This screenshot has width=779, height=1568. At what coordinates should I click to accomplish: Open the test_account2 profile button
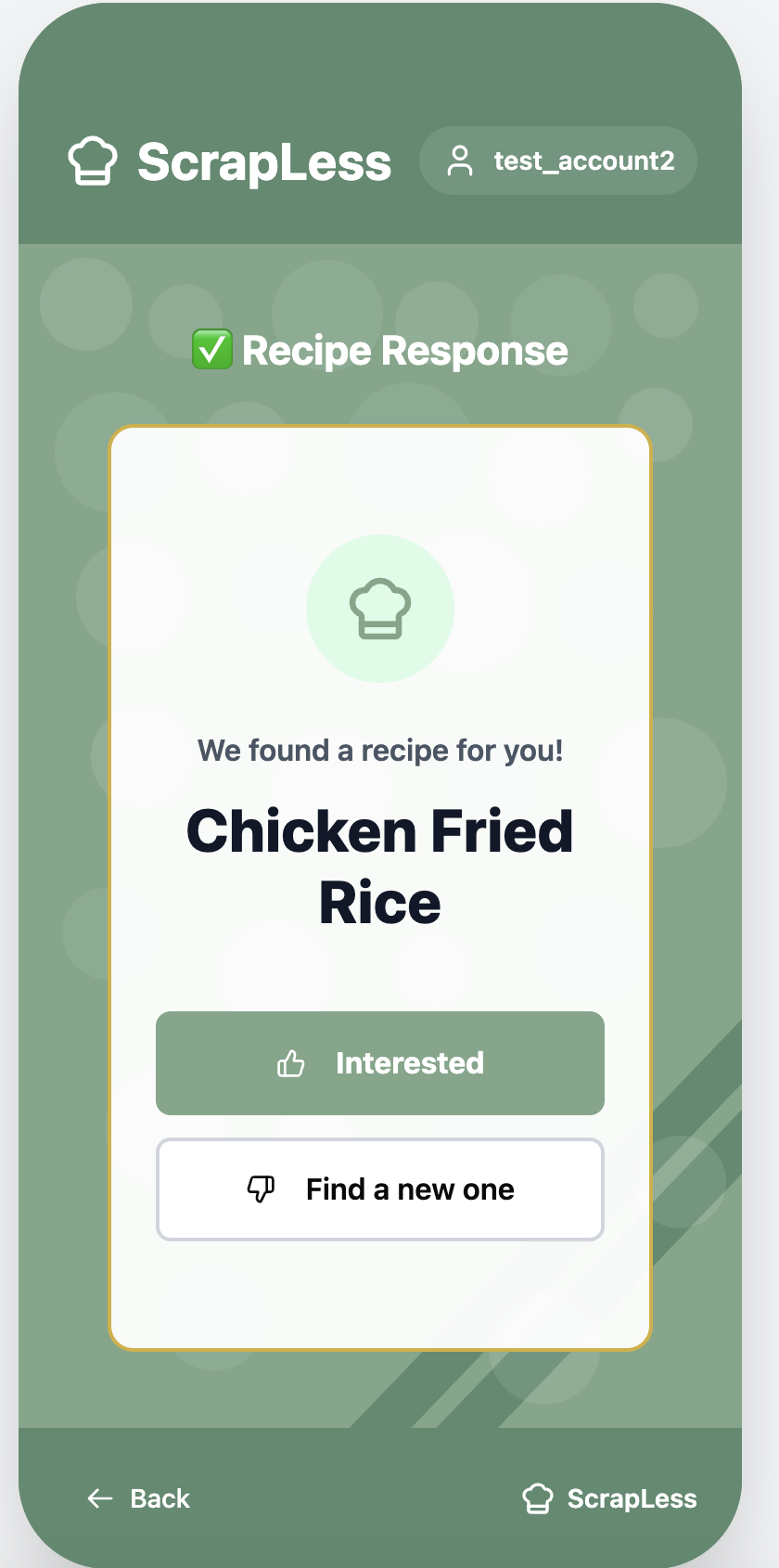click(558, 161)
